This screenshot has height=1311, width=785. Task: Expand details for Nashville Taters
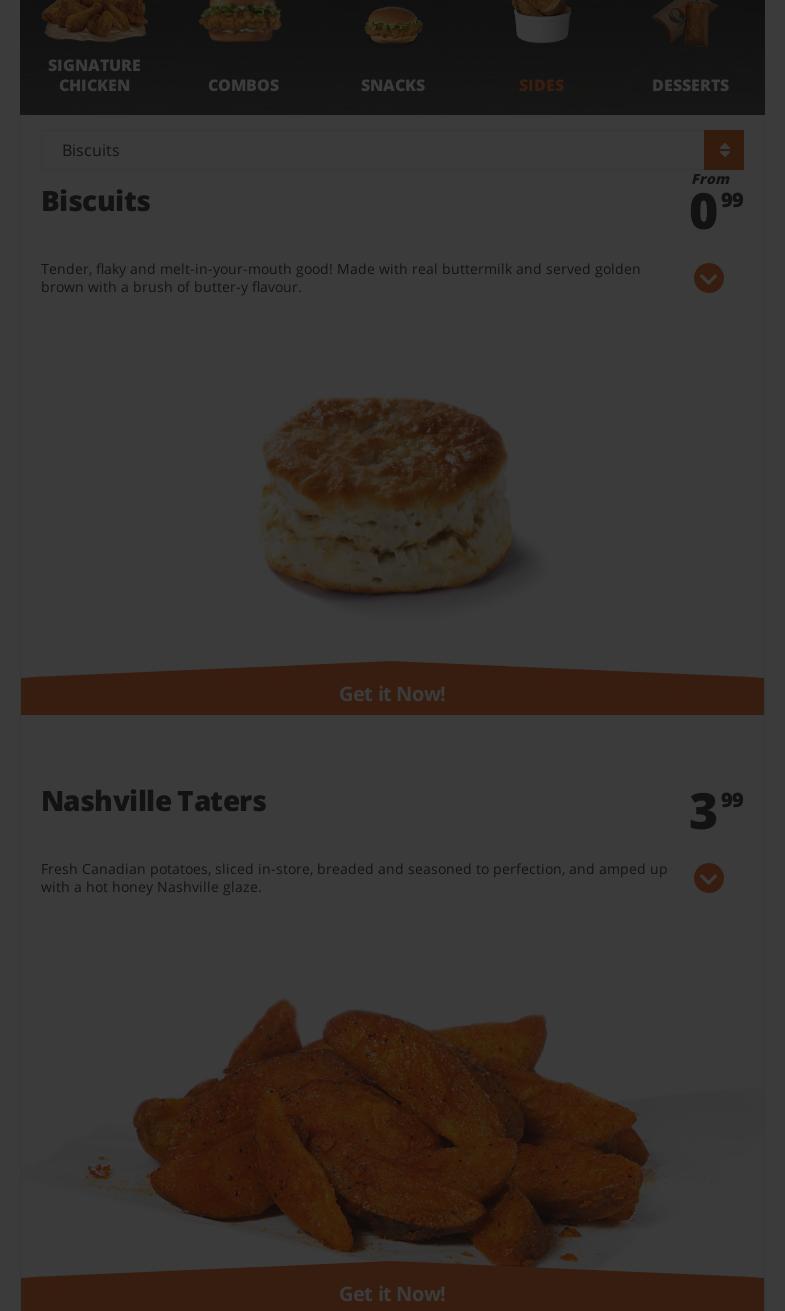708,878
